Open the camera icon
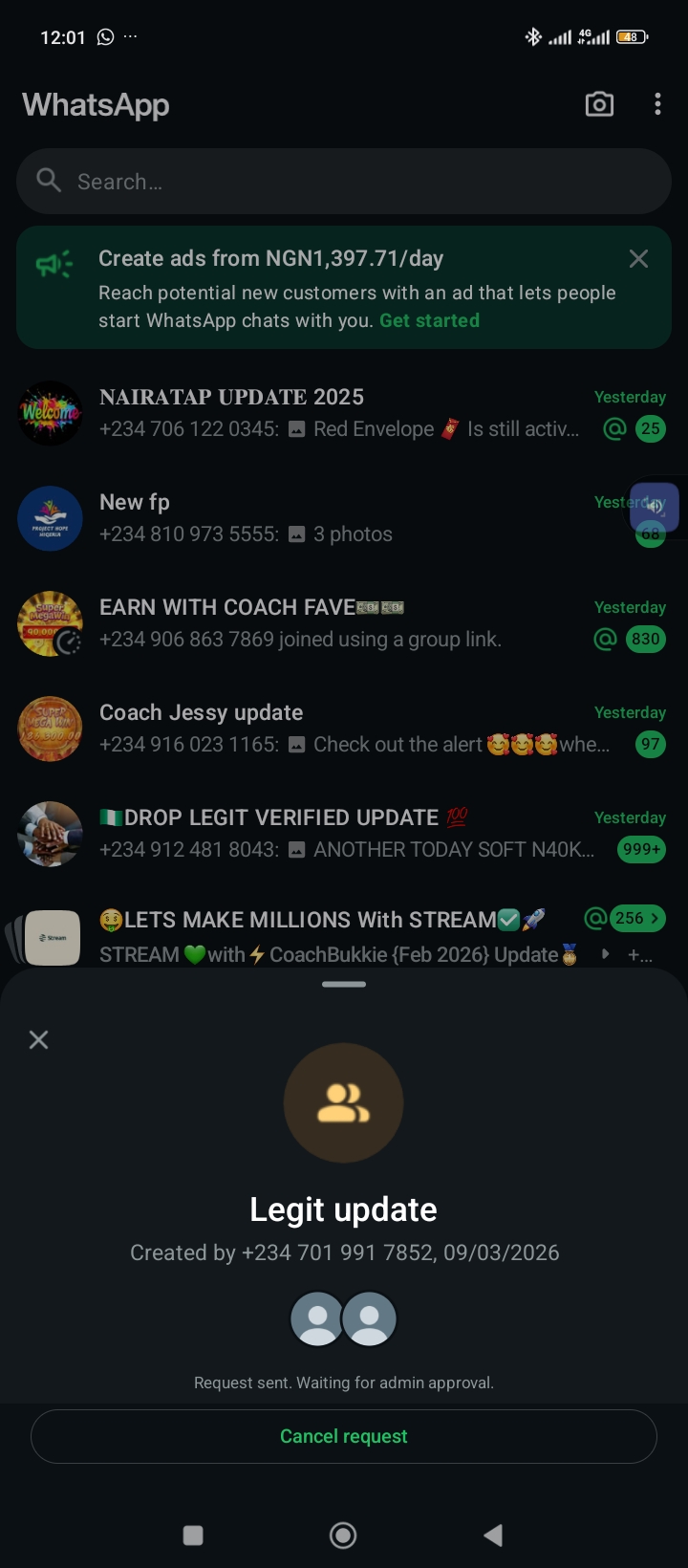688x1568 pixels. click(x=599, y=104)
